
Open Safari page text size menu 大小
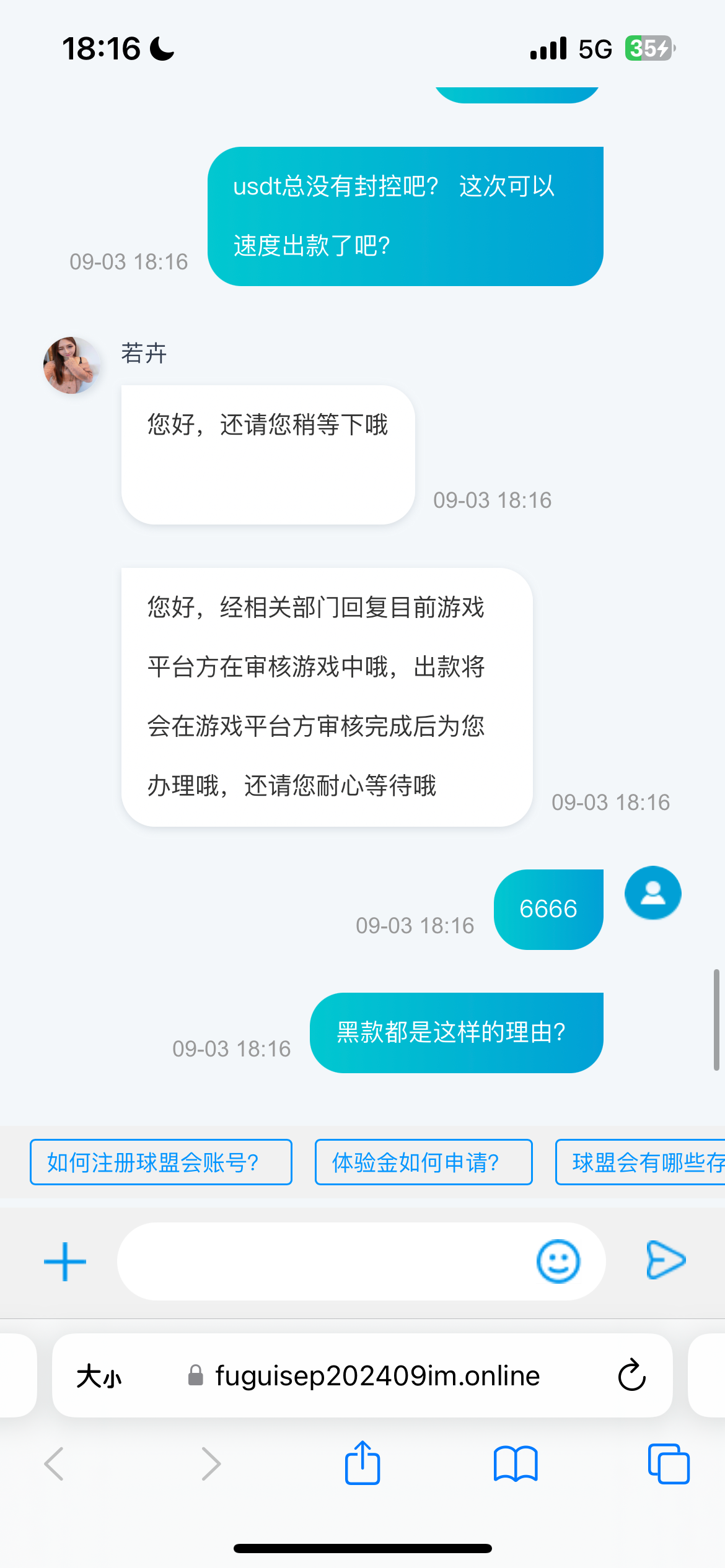click(99, 1376)
